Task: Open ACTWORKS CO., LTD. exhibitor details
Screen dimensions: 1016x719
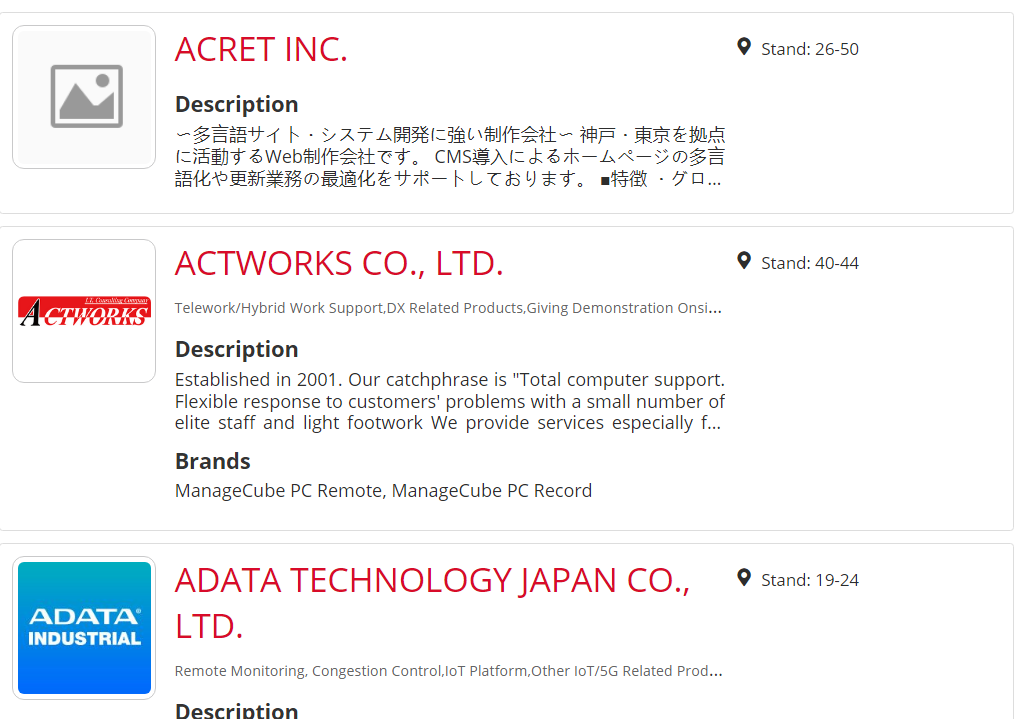Action: (x=339, y=263)
